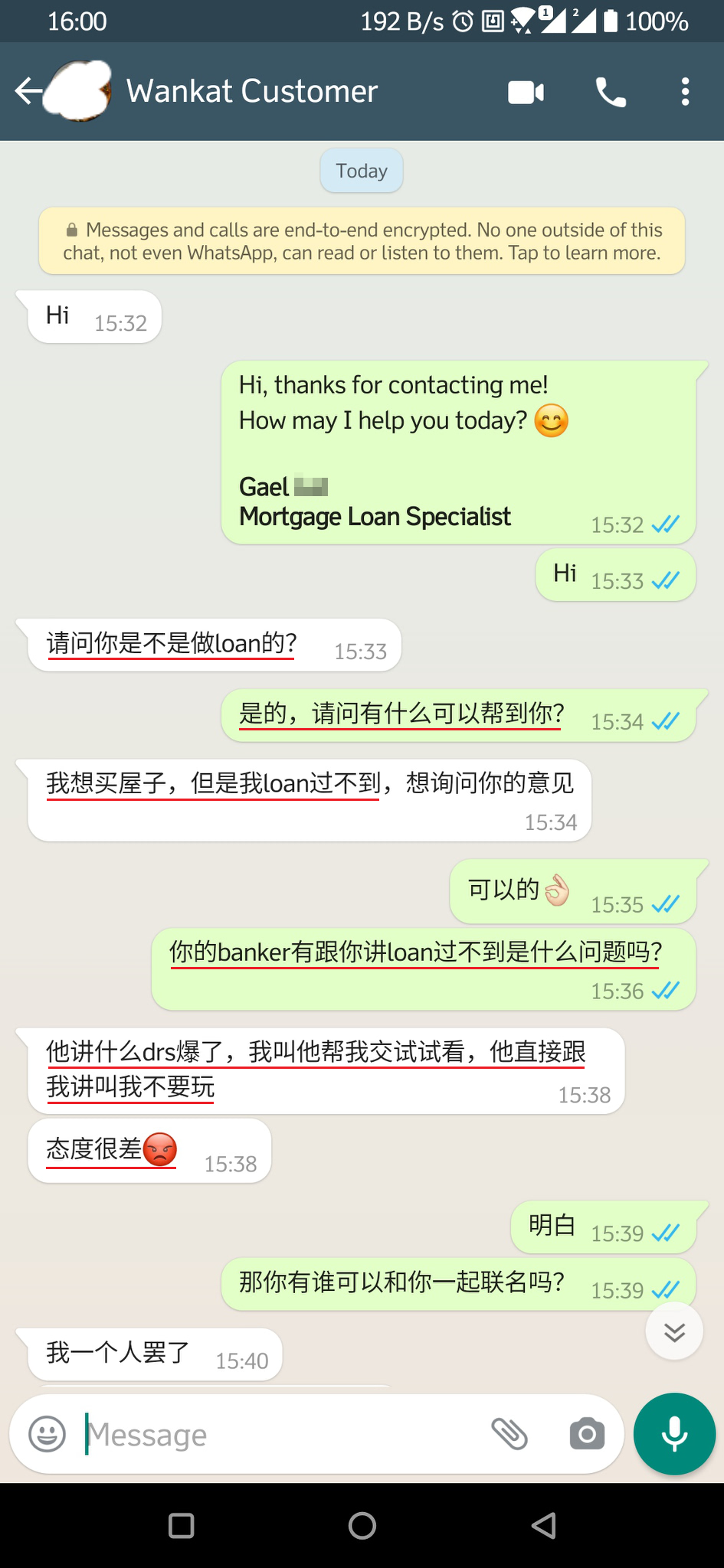The width and height of the screenshot is (724, 1568).
Task: Go back to the chat list
Action: point(28,91)
